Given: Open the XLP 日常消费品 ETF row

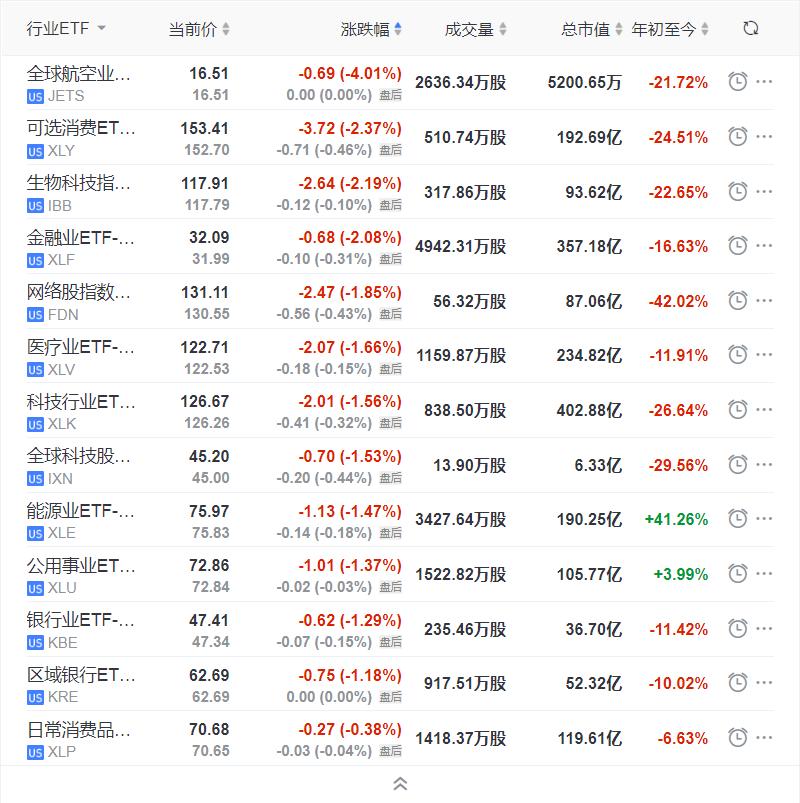Looking at the screenshot, I should pos(80,738).
